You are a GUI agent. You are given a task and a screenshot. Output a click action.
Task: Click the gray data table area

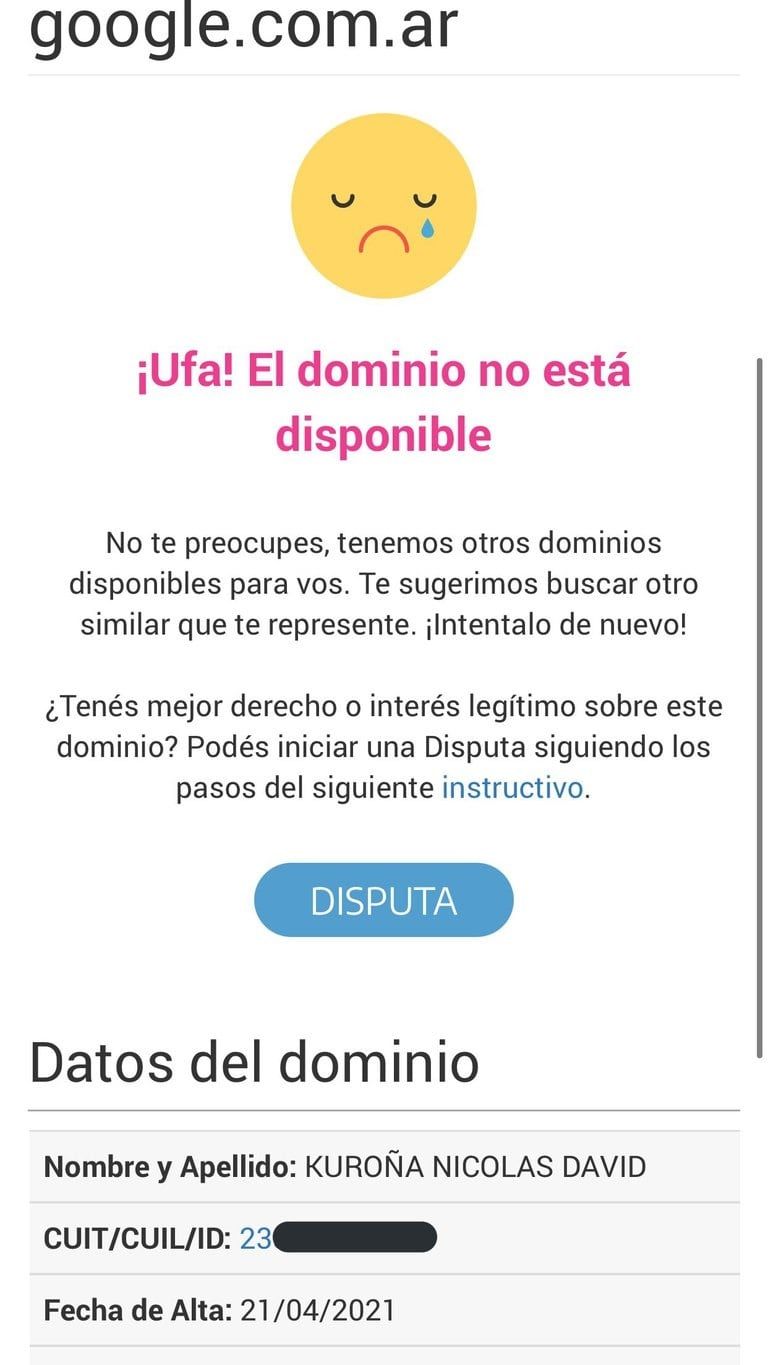[384, 1240]
